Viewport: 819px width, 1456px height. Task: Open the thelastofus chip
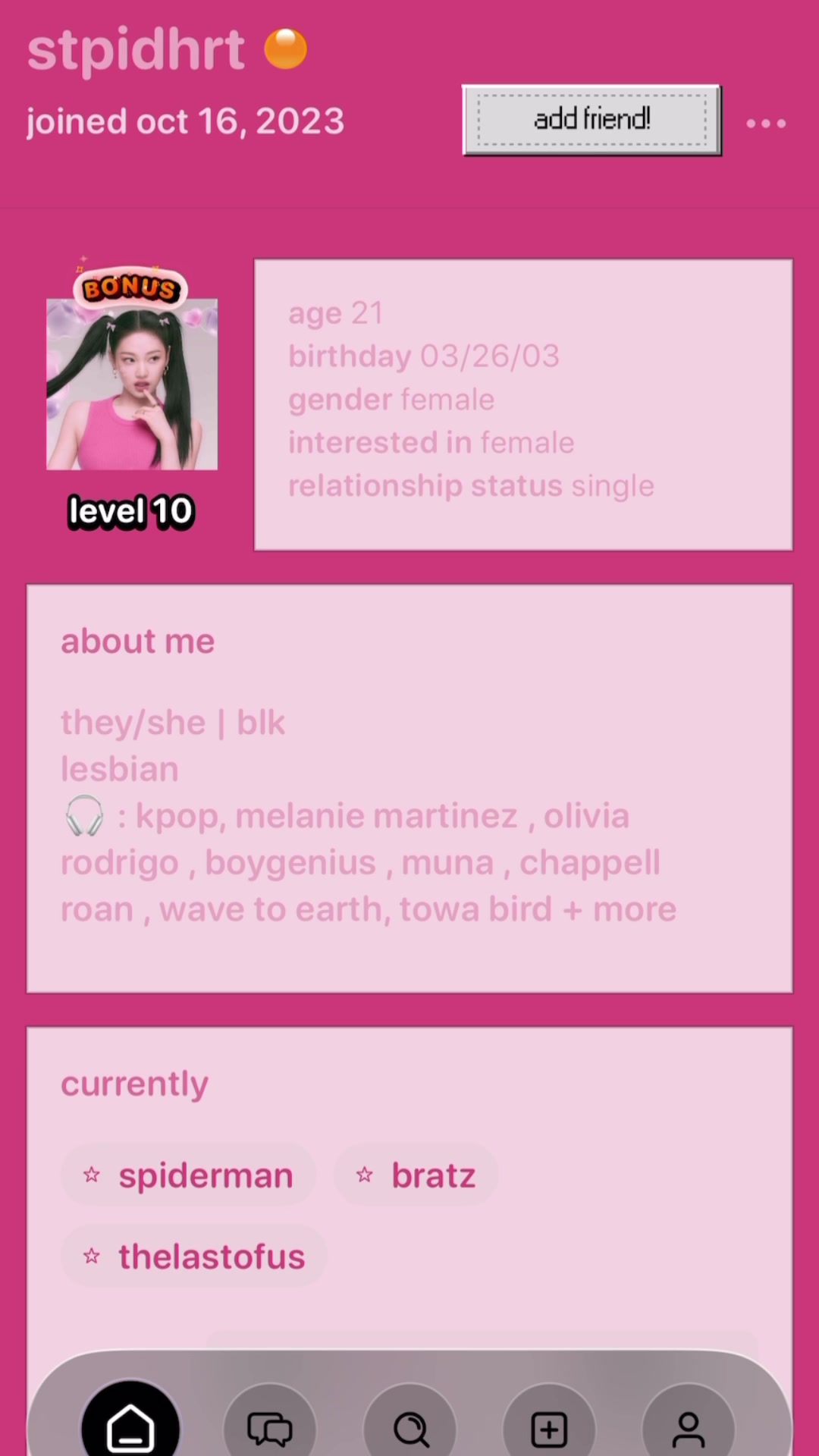tap(194, 1257)
